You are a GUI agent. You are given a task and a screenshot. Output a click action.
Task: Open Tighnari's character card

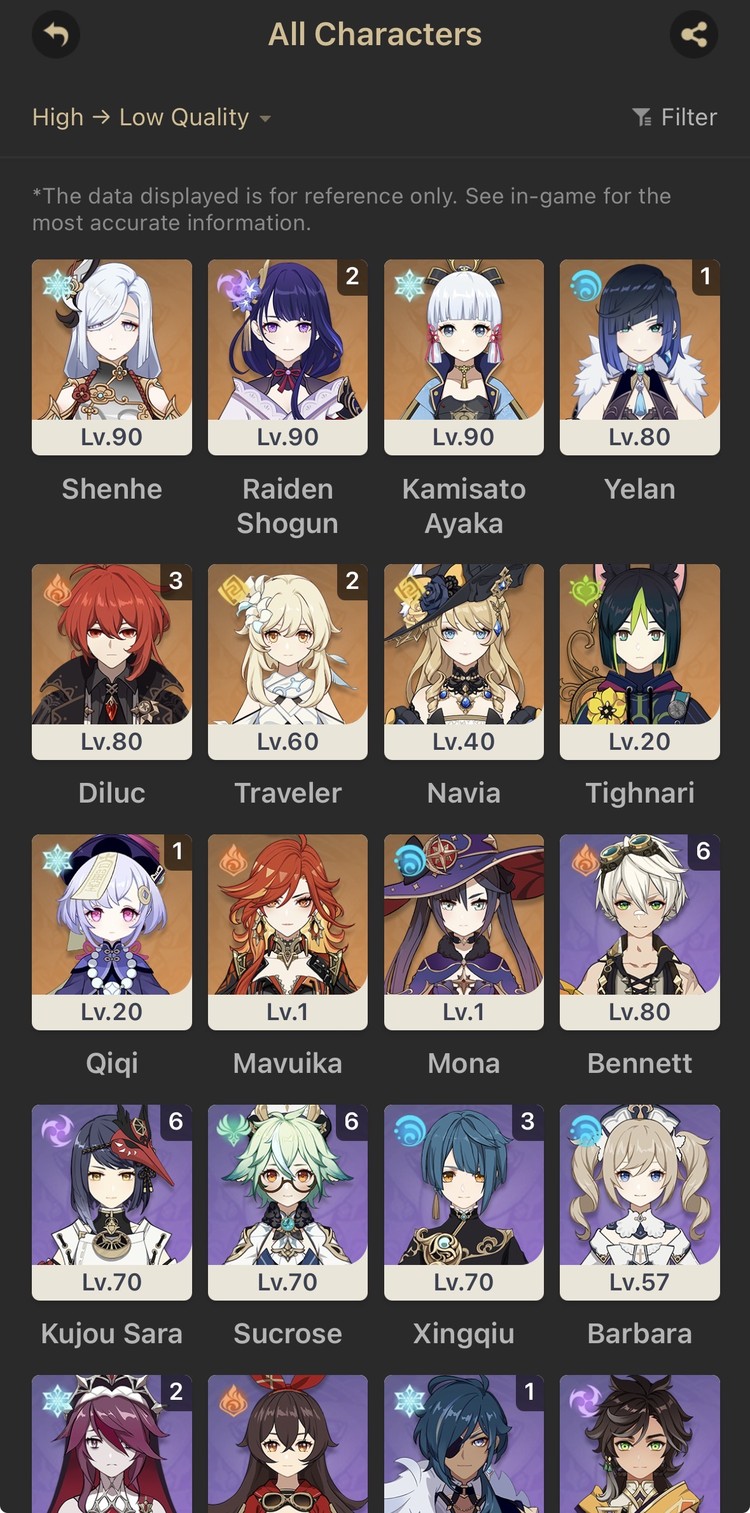coord(640,662)
